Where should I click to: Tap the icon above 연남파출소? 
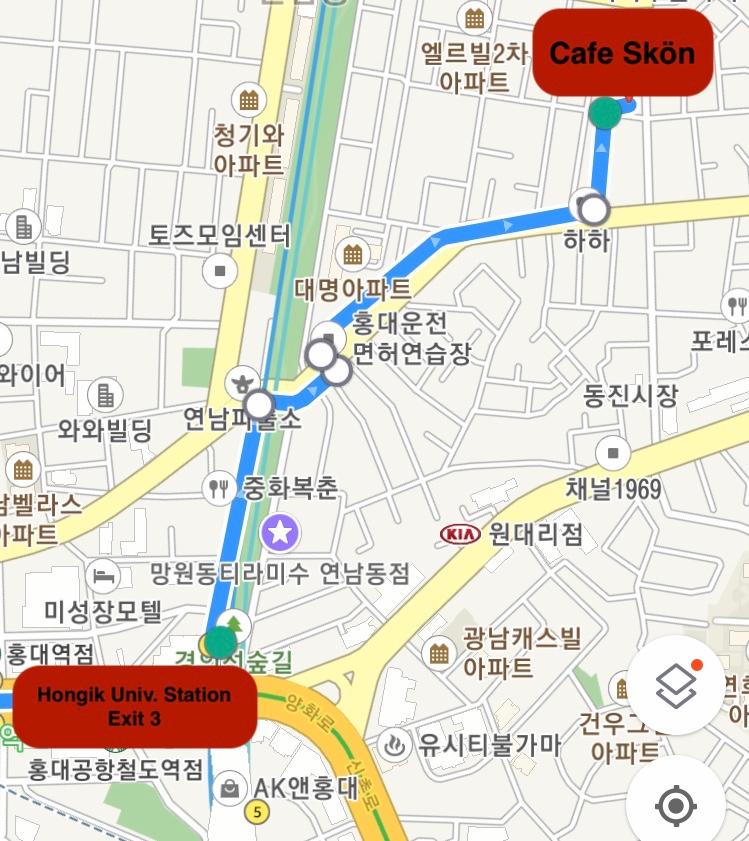(240, 381)
